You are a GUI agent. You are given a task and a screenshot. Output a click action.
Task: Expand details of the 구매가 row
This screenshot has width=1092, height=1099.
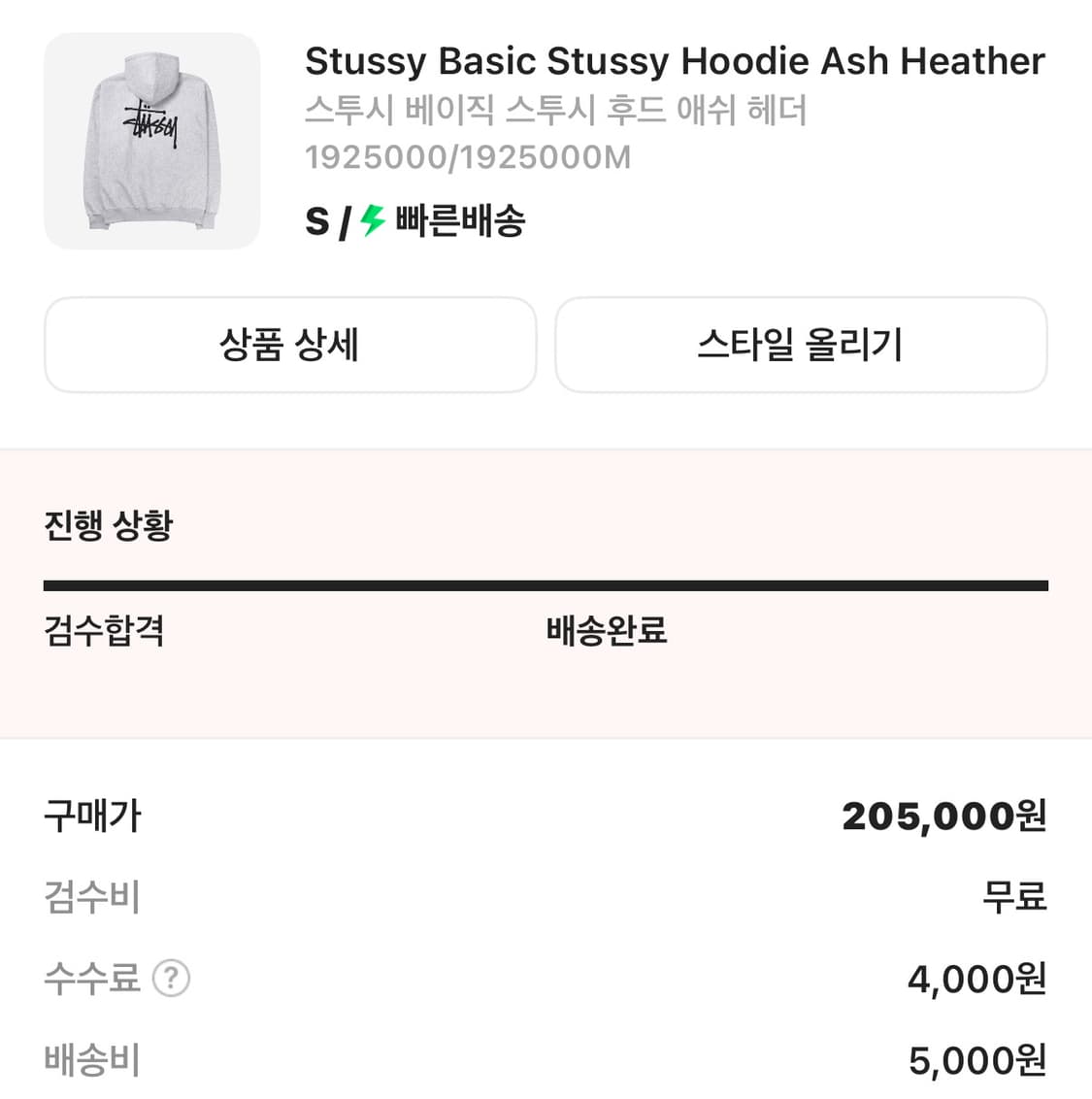click(544, 816)
